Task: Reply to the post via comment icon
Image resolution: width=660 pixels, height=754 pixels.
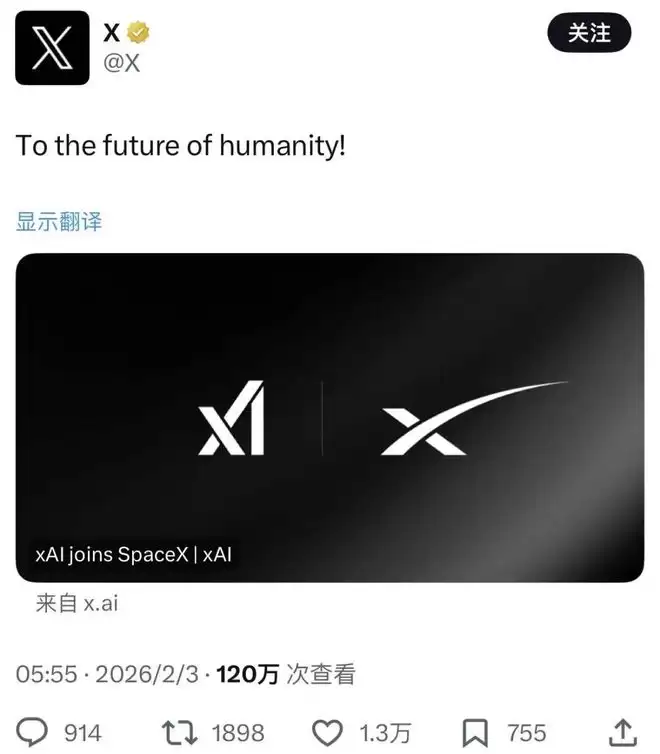Action: tap(34, 732)
